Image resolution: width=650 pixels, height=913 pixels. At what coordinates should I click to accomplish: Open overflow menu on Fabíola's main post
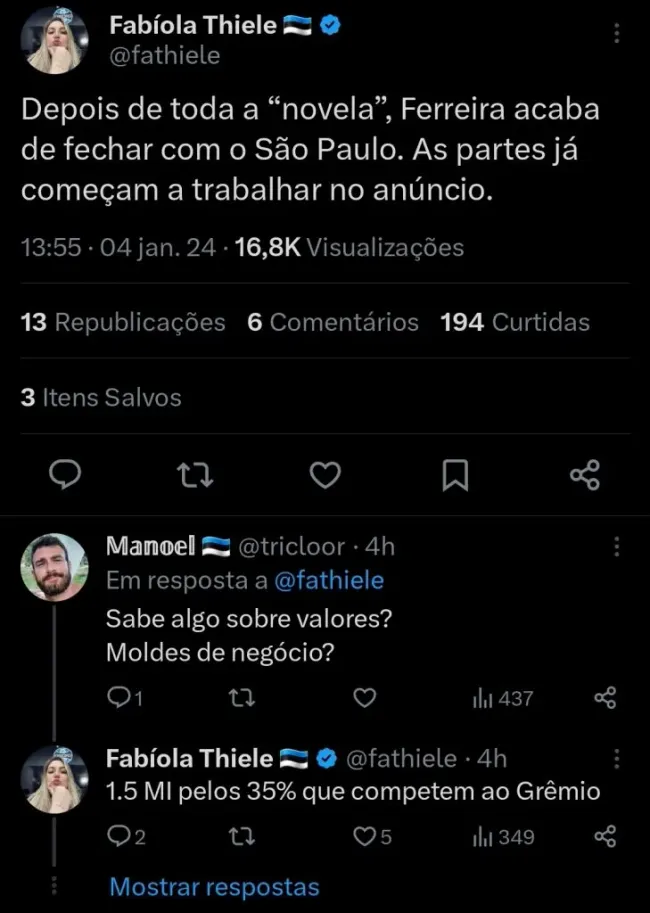(x=617, y=34)
